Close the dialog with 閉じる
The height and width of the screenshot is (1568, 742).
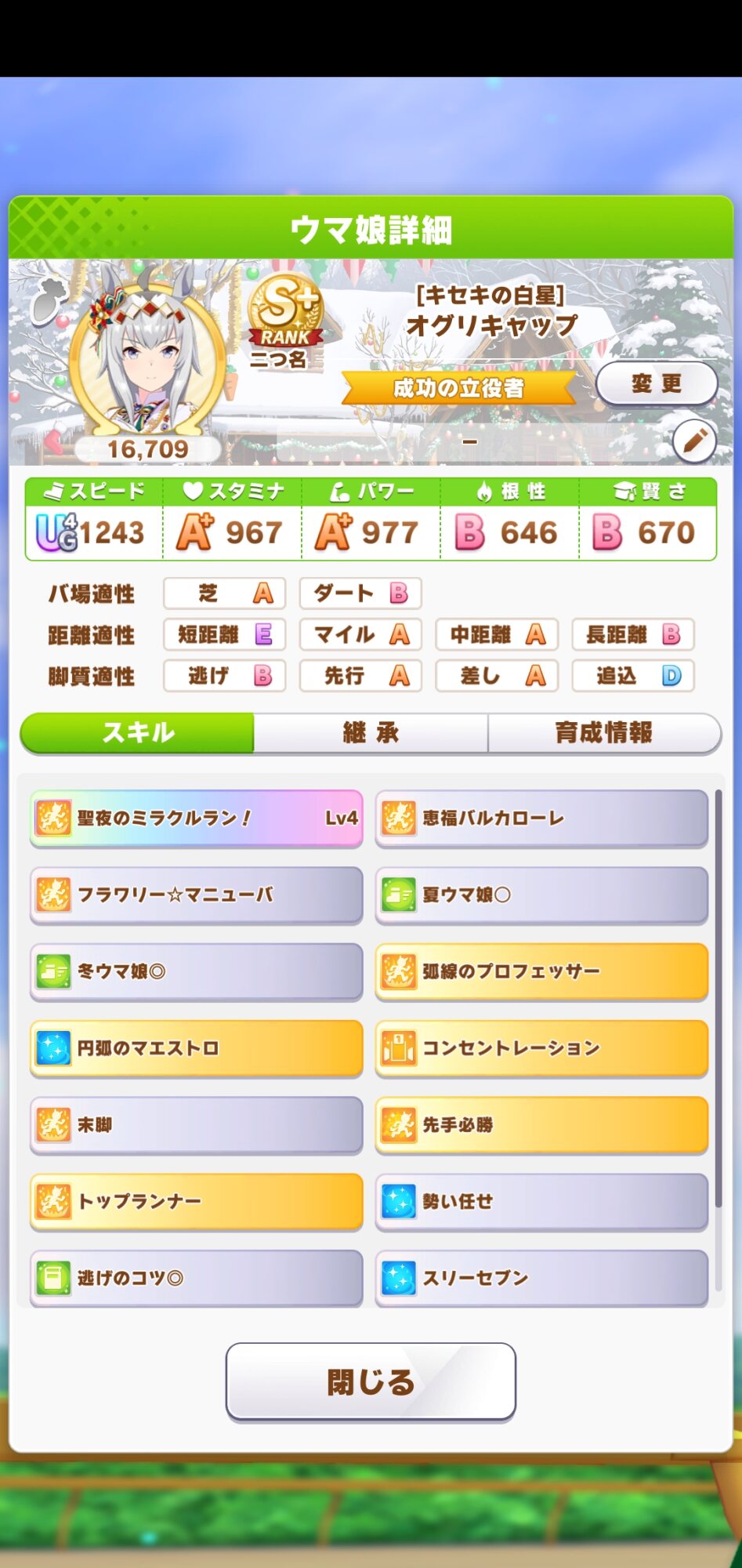(371, 1381)
